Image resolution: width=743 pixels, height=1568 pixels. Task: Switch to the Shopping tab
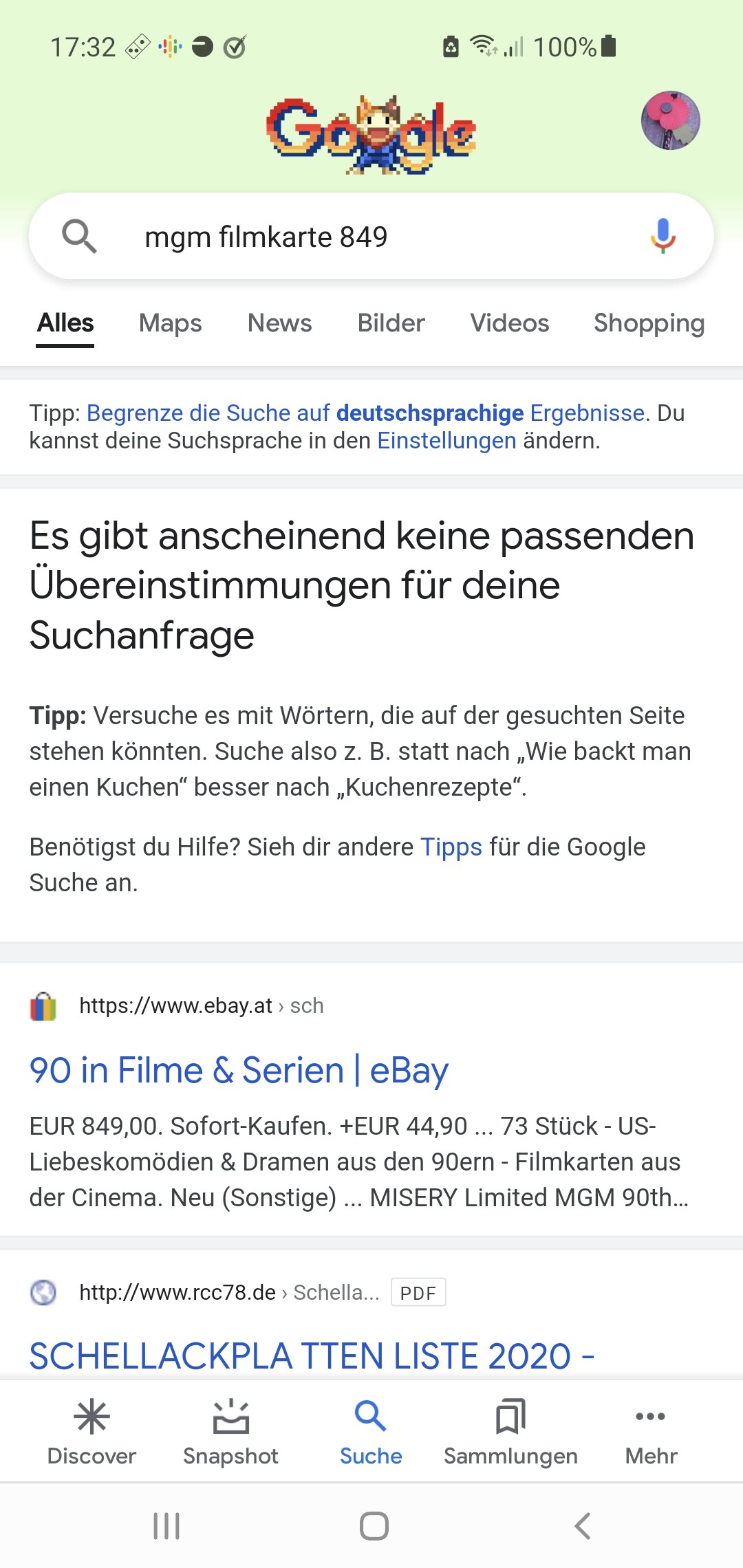tap(649, 323)
